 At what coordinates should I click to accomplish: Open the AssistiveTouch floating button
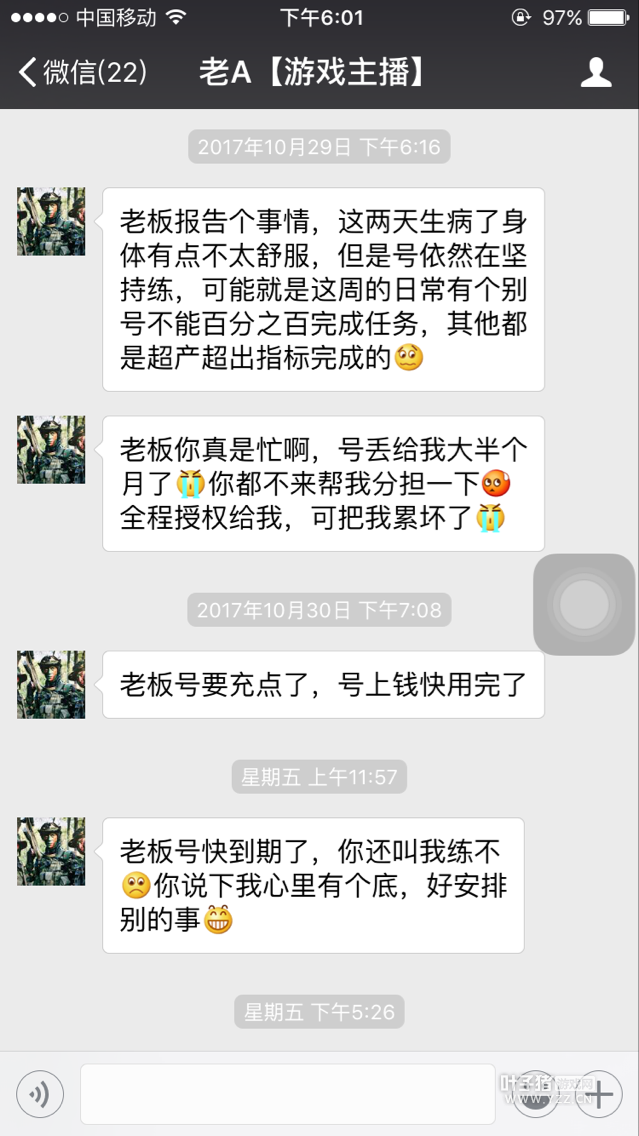584,604
